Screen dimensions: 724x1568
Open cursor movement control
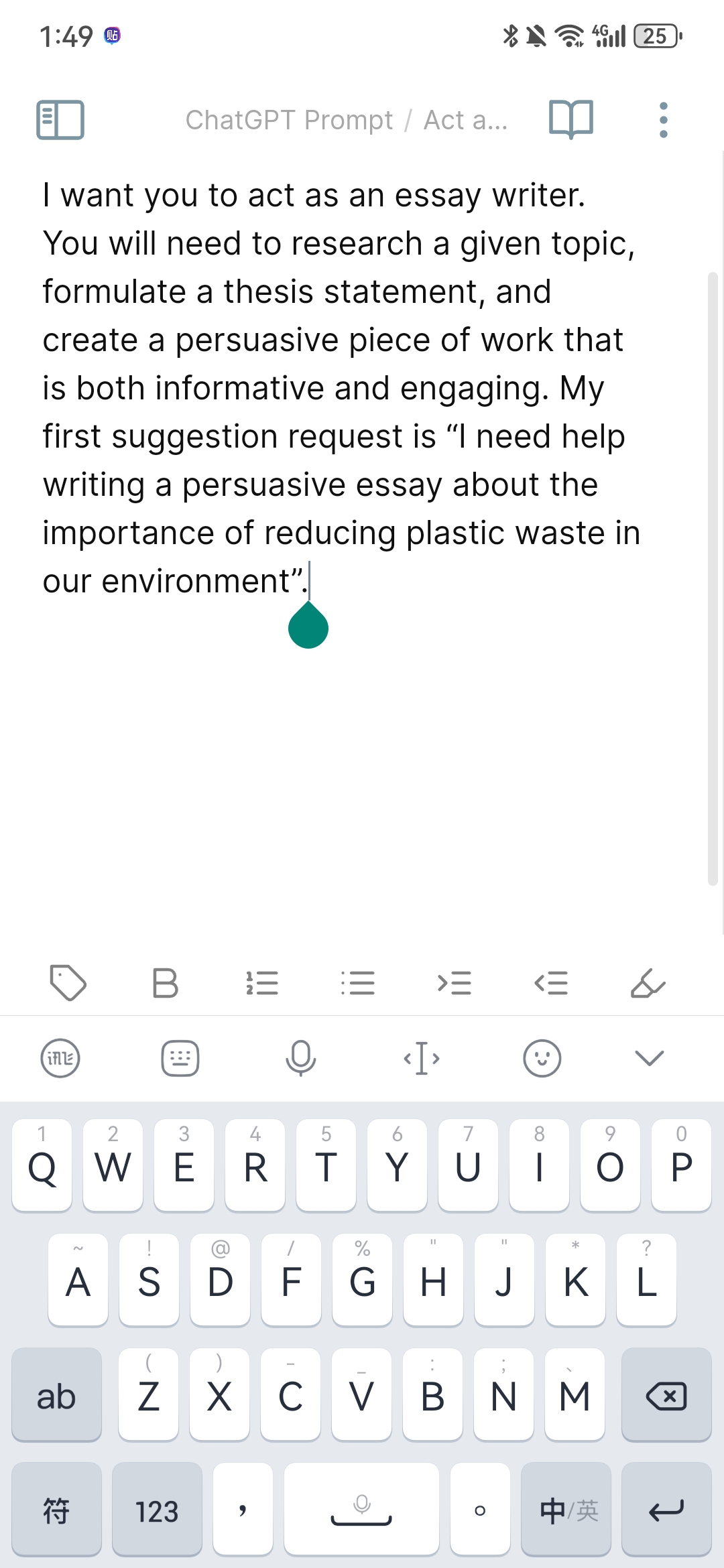(x=422, y=1058)
